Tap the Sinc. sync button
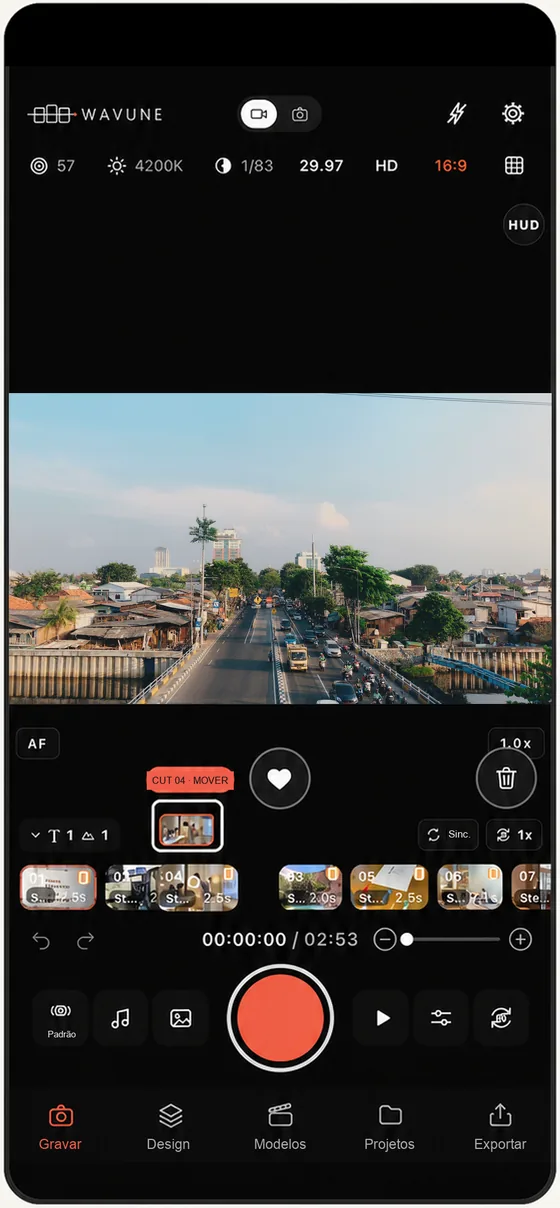560x1208 pixels. (447, 834)
